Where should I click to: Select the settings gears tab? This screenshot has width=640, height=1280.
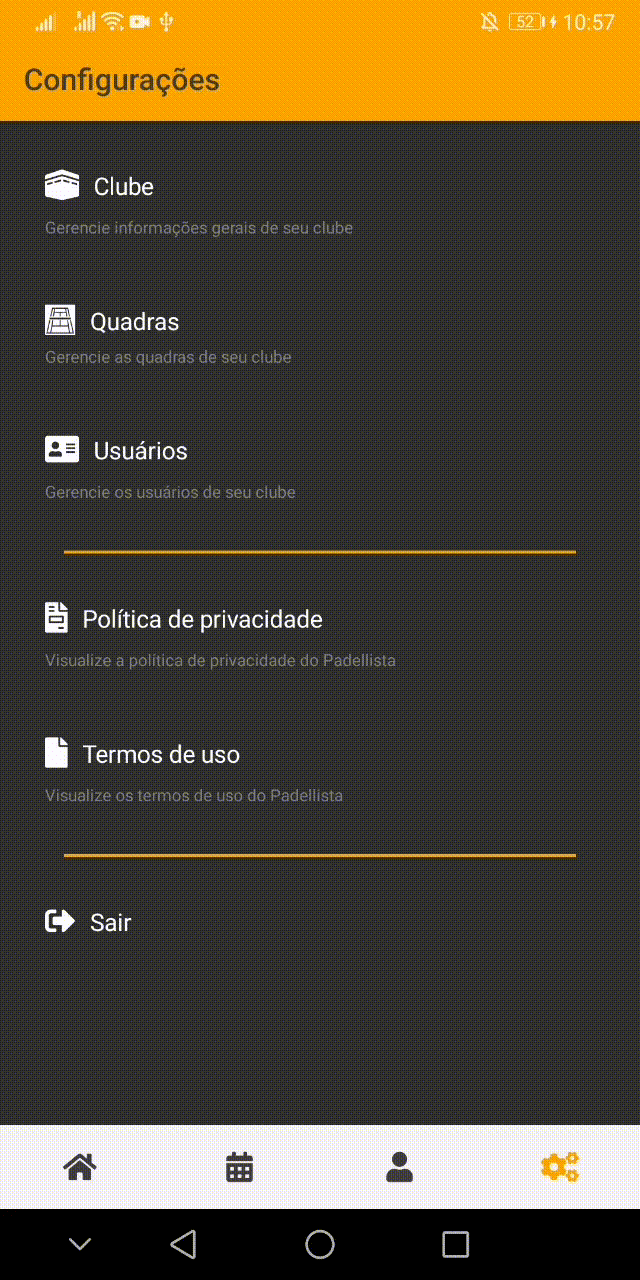point(560,1166)
